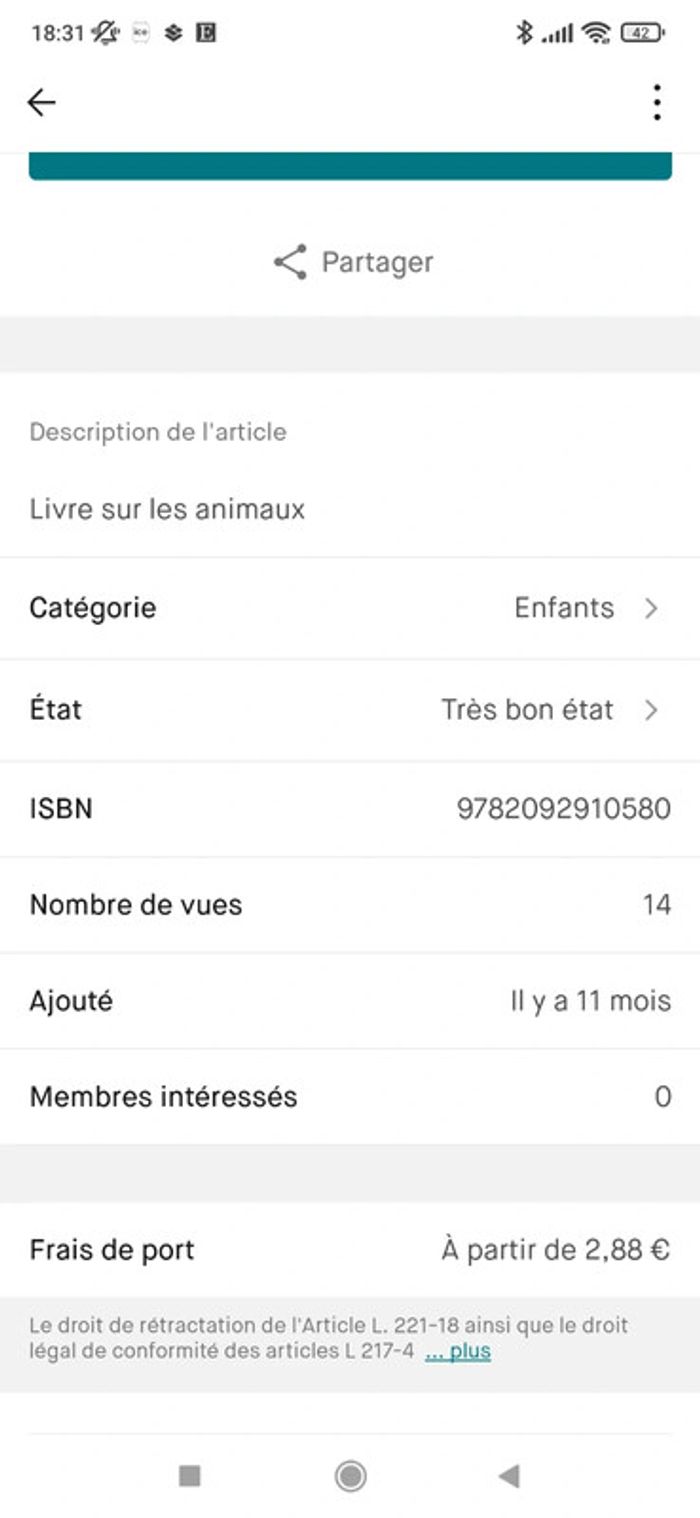
Task: Open the three-dot overflow menu
Action: (656, 102)
